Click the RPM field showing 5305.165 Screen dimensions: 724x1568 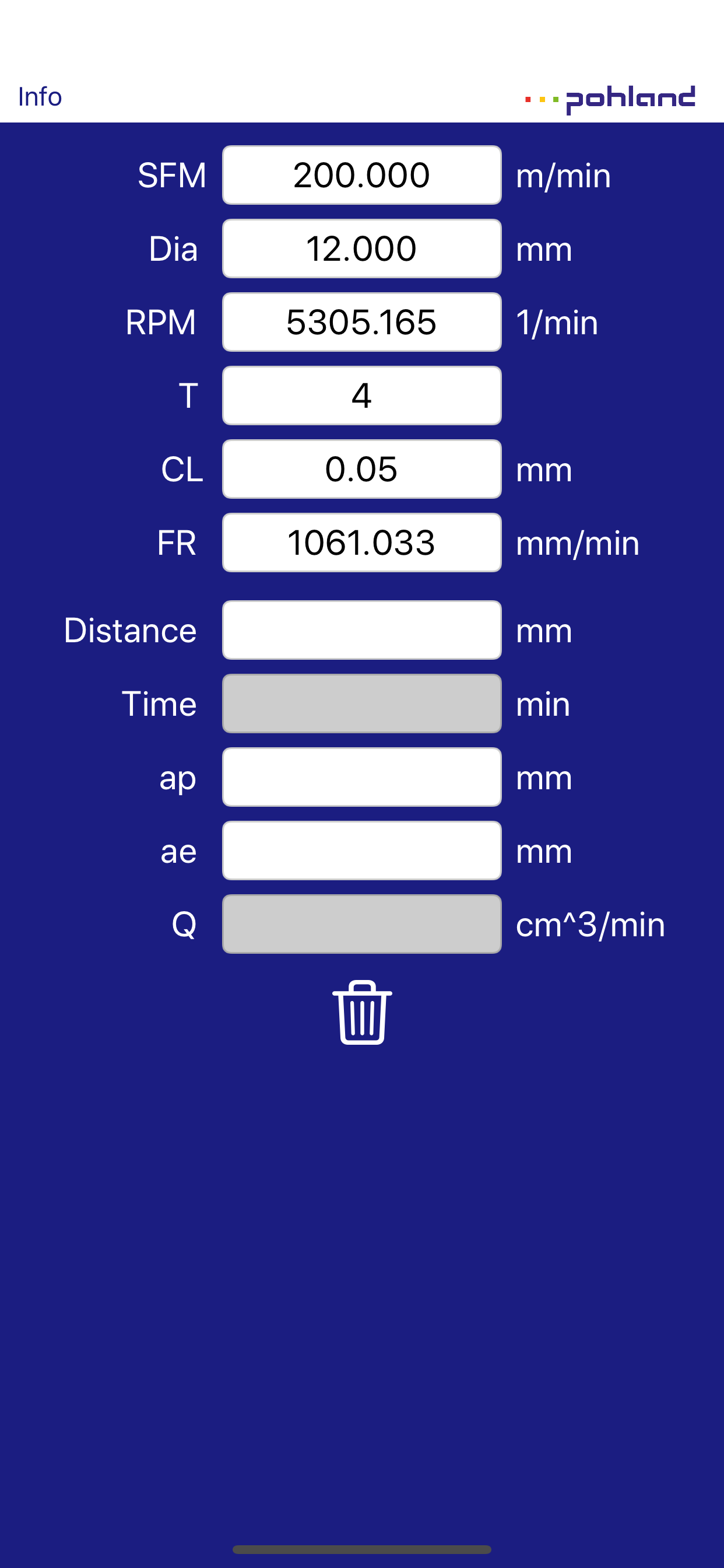(361, 321)
